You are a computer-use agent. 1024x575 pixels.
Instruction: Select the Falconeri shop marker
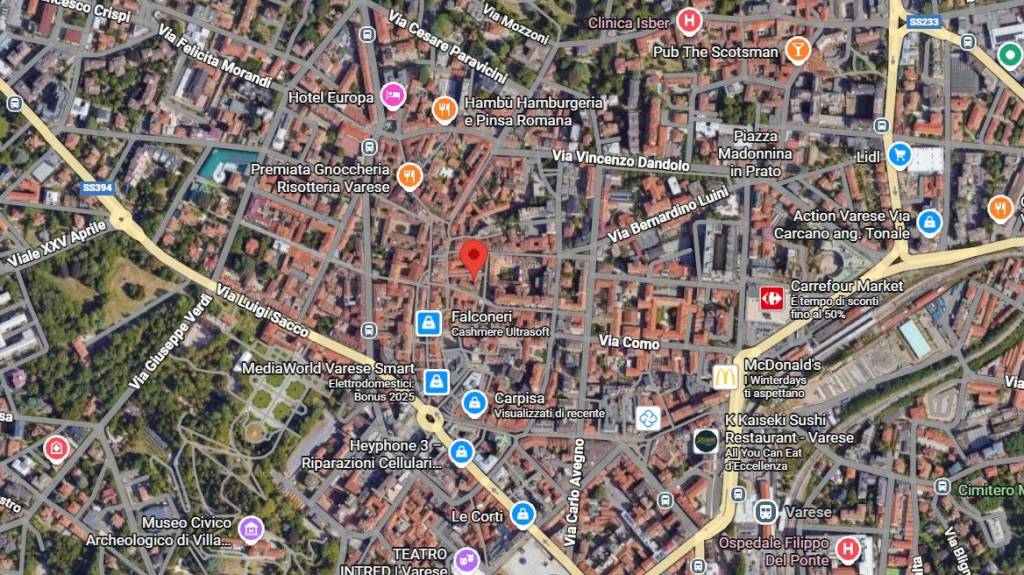click(428, 322)
